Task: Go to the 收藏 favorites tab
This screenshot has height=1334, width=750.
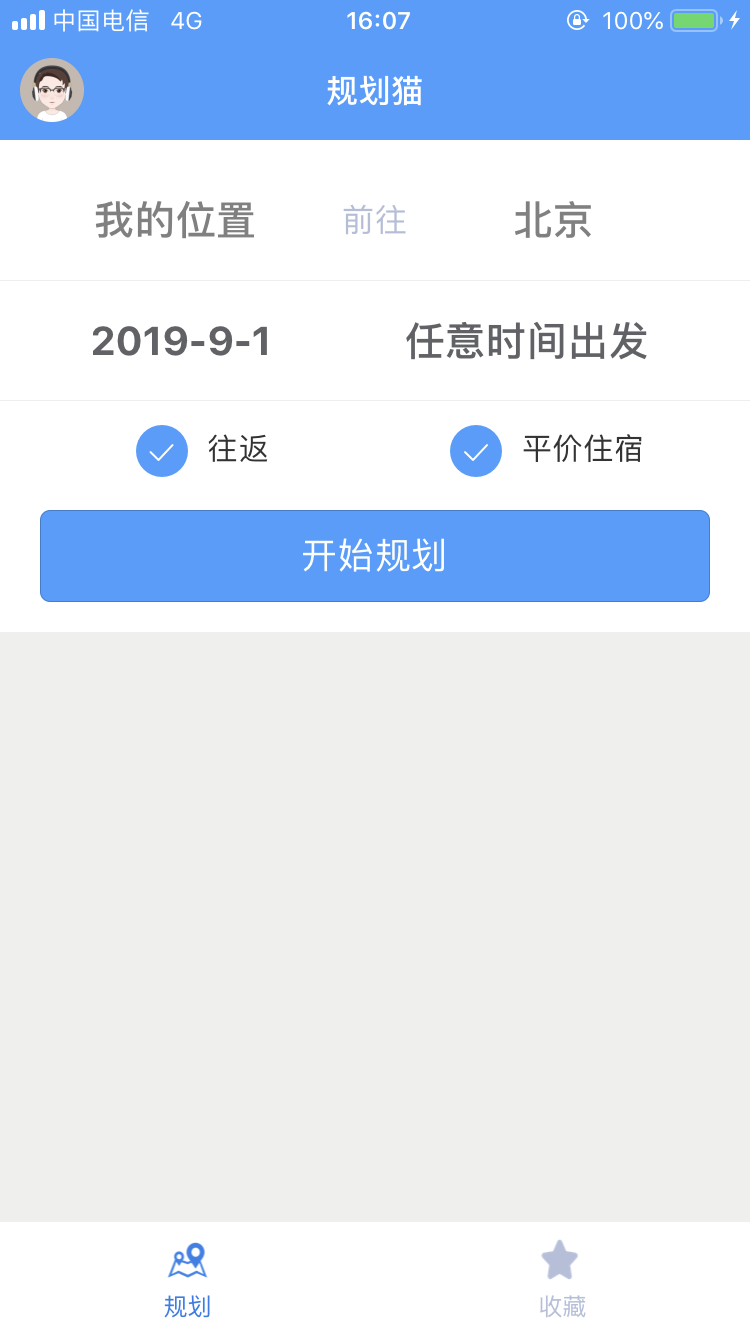Action: pyautogui.click(x=561, y=1279)
